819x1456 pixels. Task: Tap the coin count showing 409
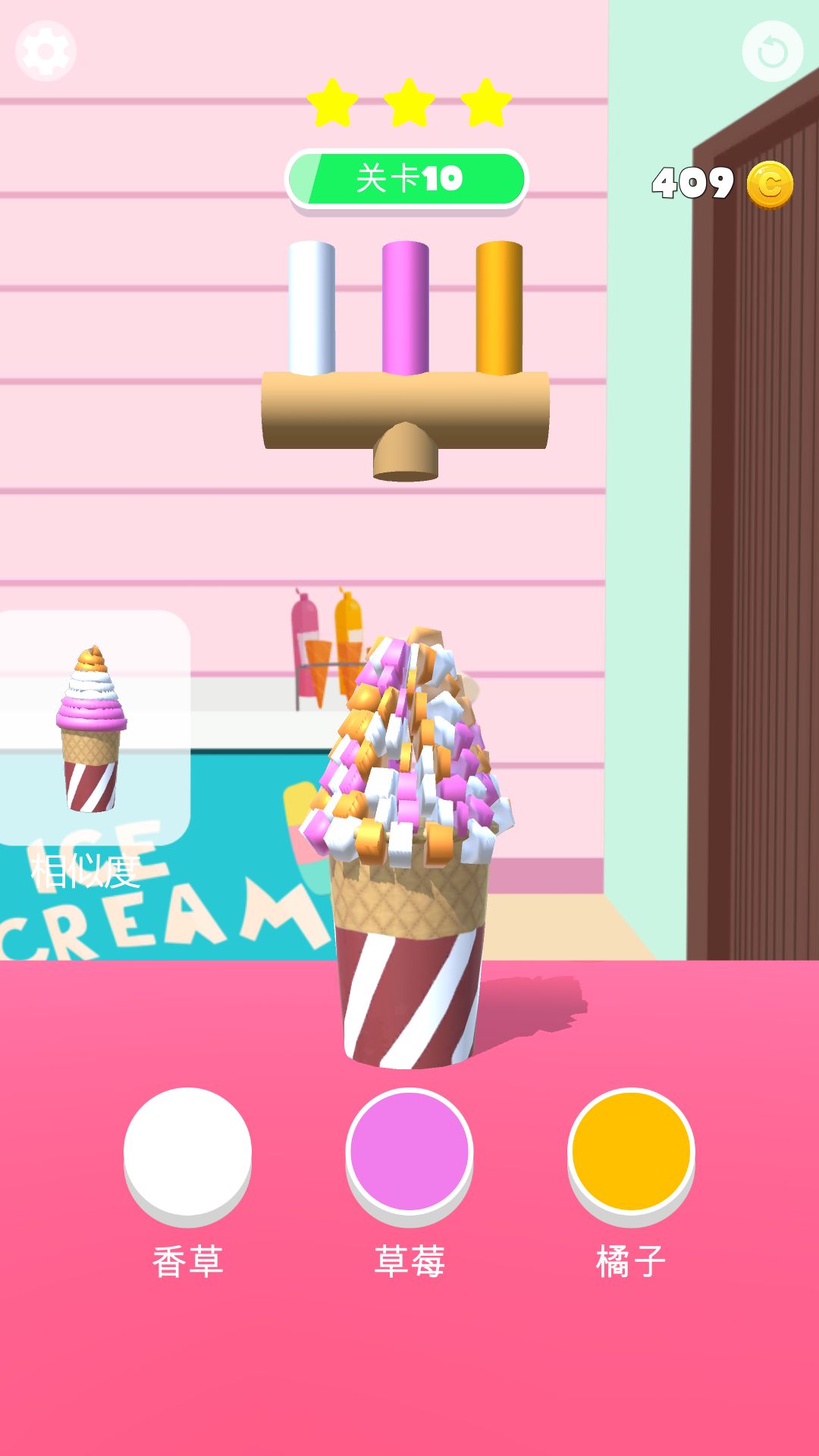(694, 182)
